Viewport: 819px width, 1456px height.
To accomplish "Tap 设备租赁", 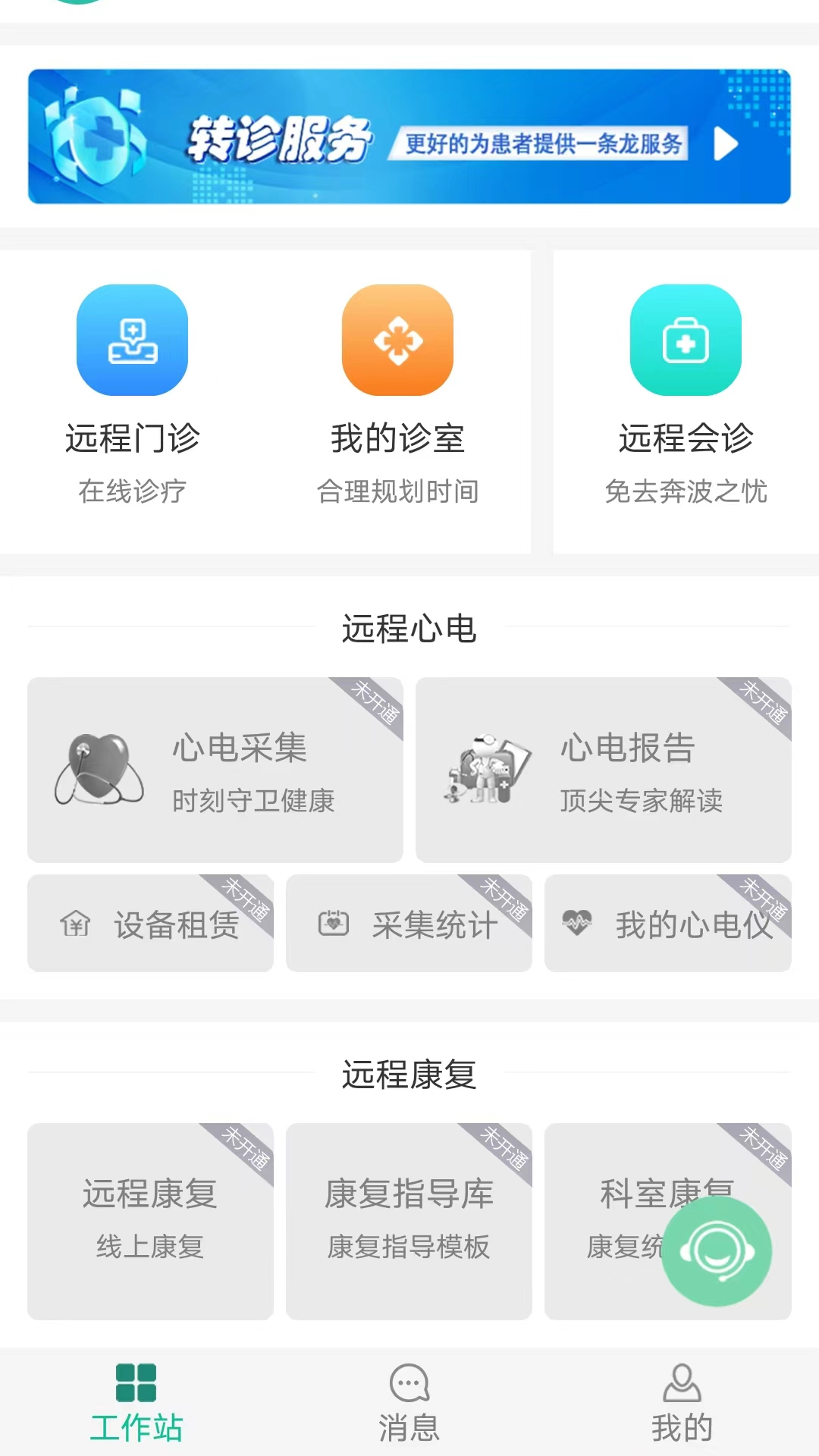I will (150, 924).
